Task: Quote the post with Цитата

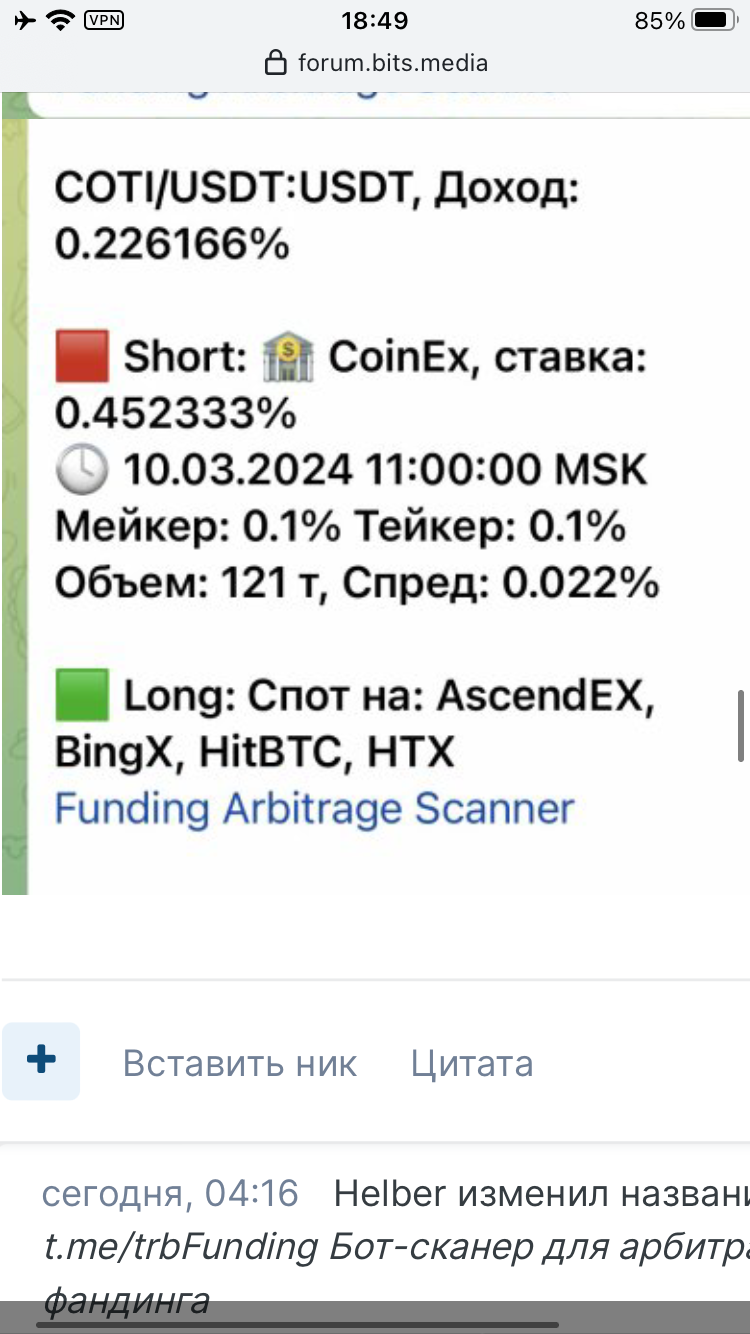Action: [x=472, y=1063]
